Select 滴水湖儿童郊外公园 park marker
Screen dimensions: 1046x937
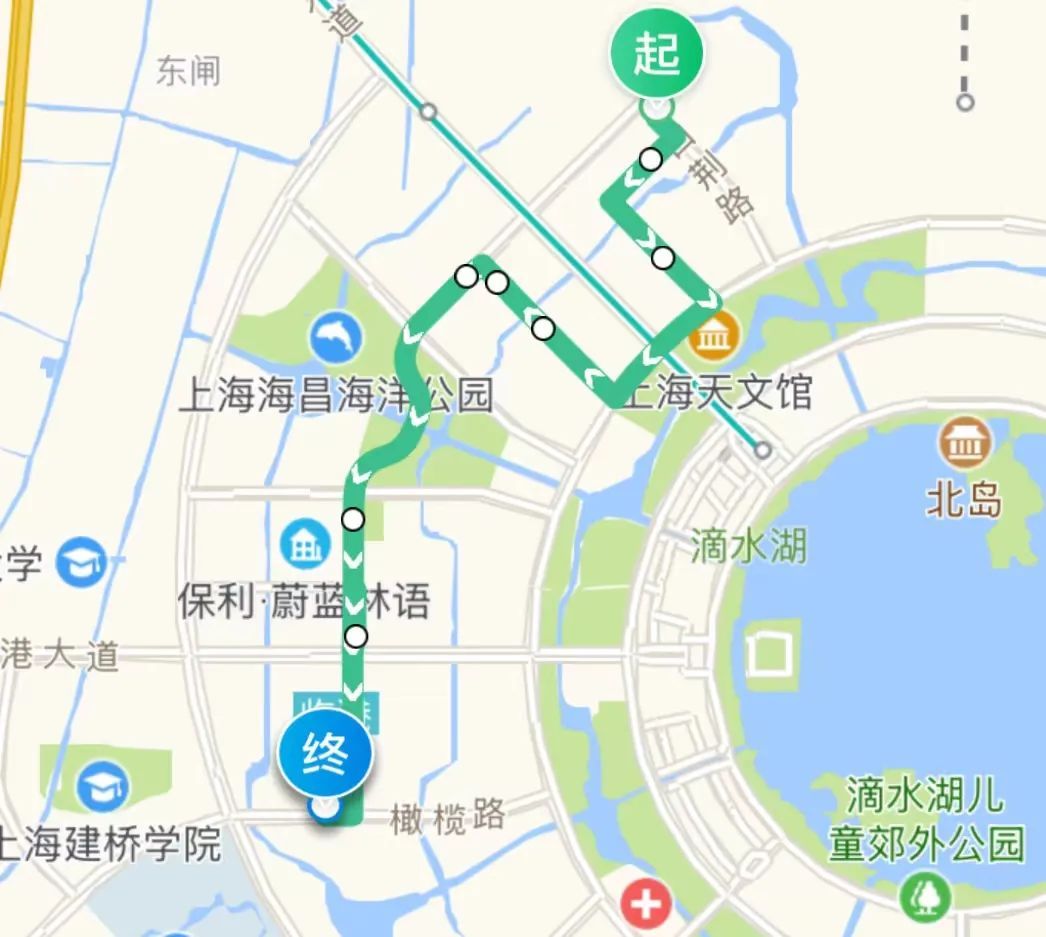click(x=923, y=894)
